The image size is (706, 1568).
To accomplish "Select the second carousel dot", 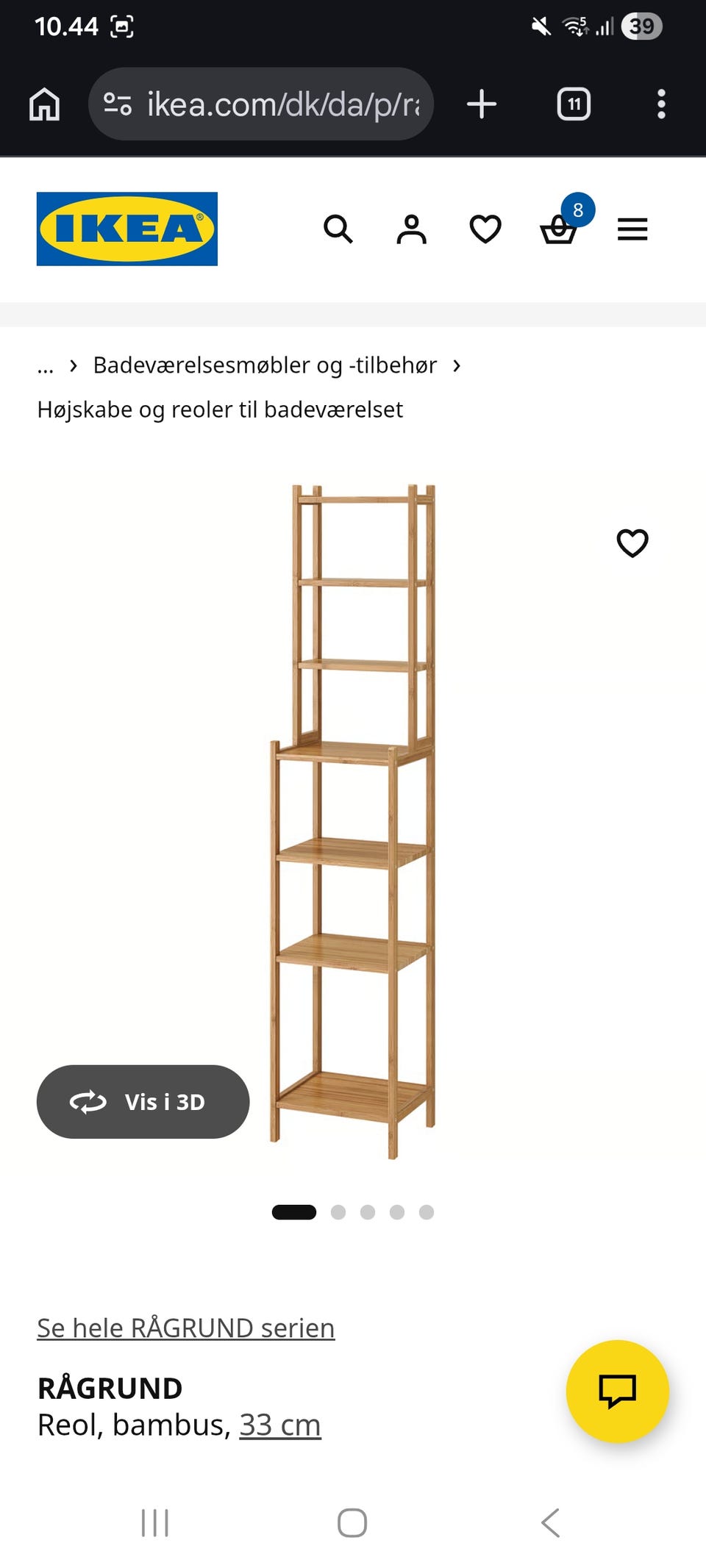I will [x=339, y=1211].
